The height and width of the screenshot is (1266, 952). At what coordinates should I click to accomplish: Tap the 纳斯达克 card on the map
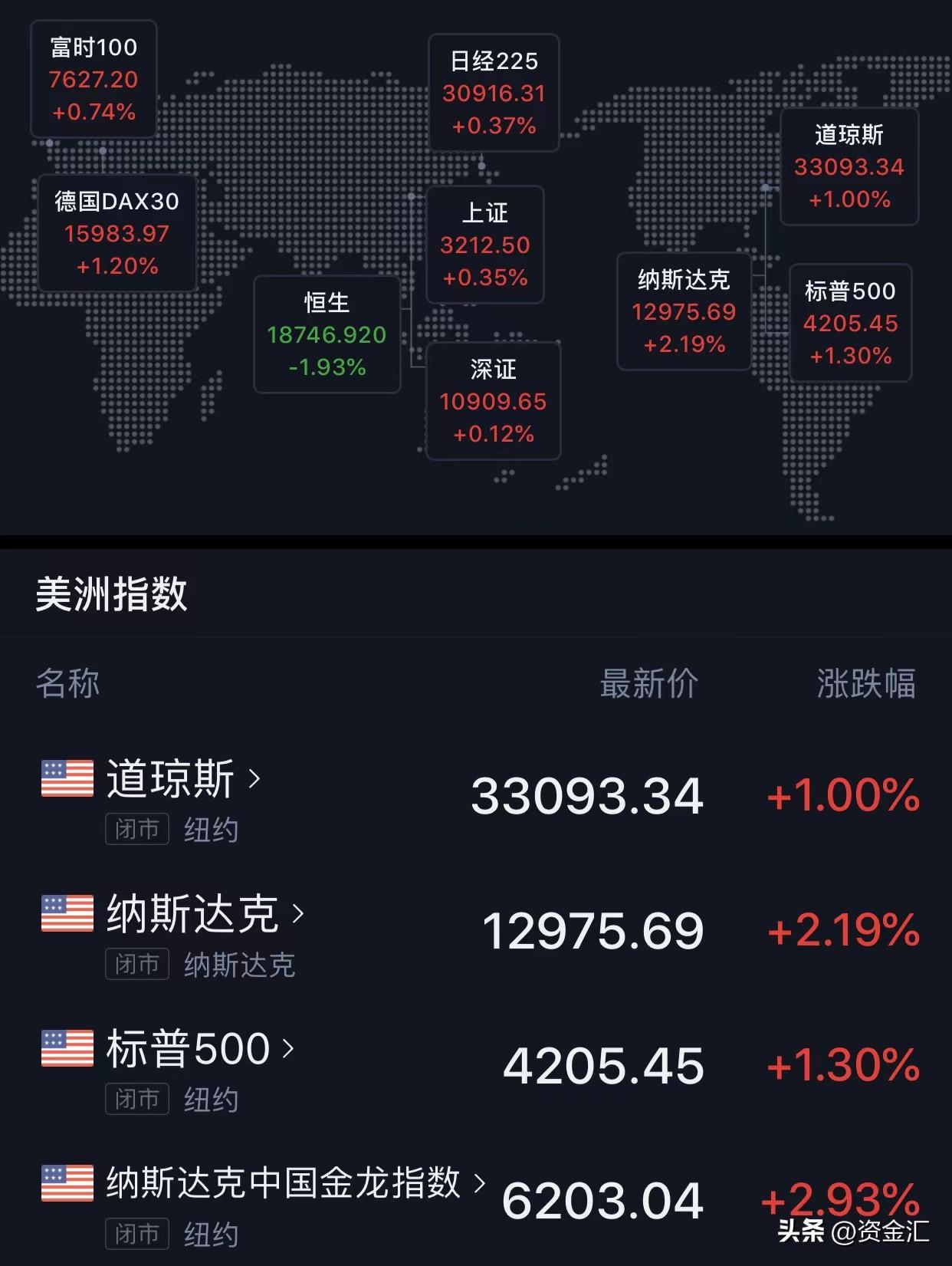click(684, 311)
